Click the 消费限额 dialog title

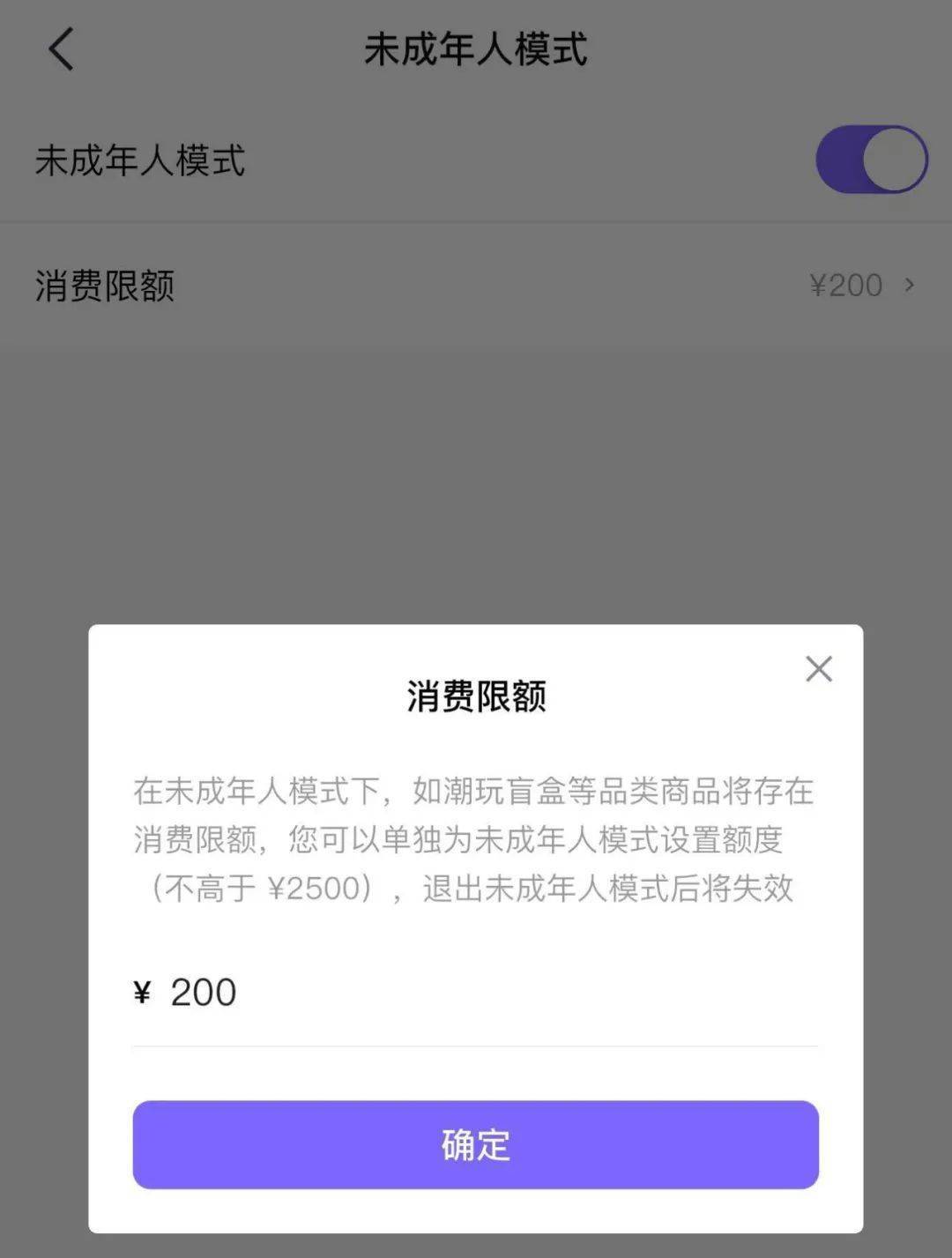475,696
